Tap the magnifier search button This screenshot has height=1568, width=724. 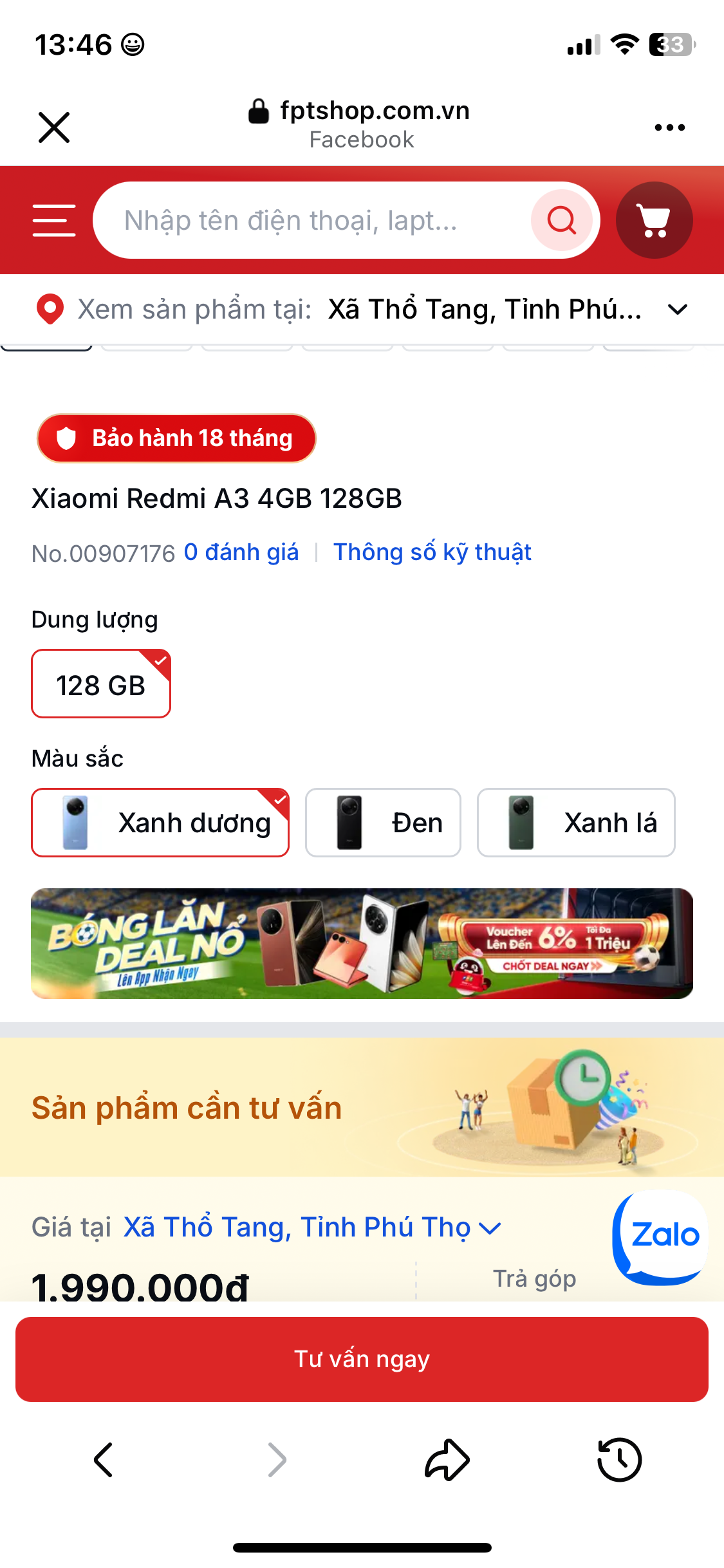[561, 220]
